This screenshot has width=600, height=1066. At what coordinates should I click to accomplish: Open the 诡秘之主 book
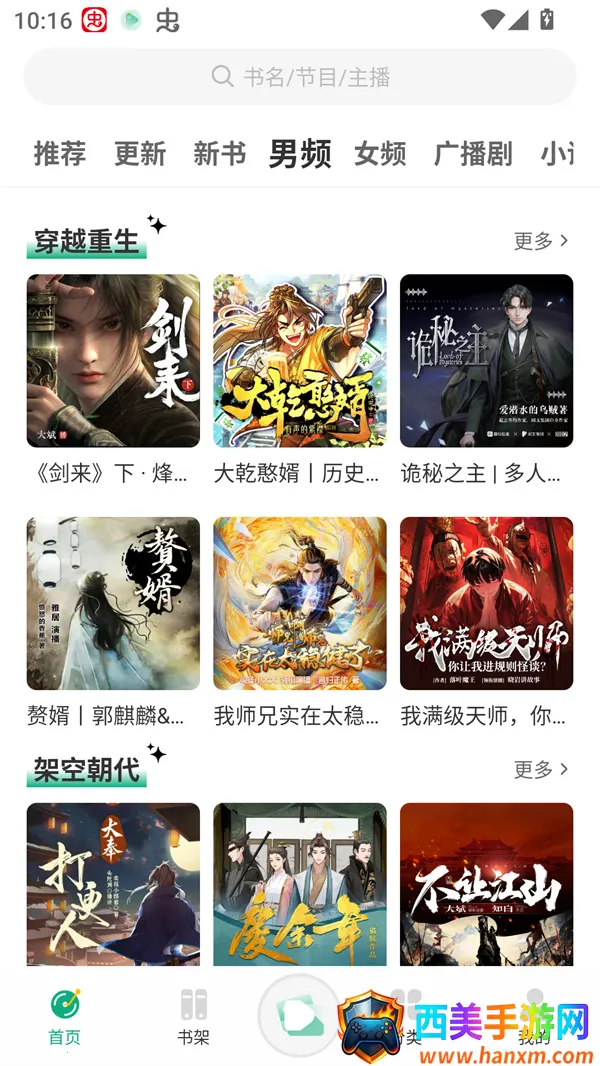point(486,361)
